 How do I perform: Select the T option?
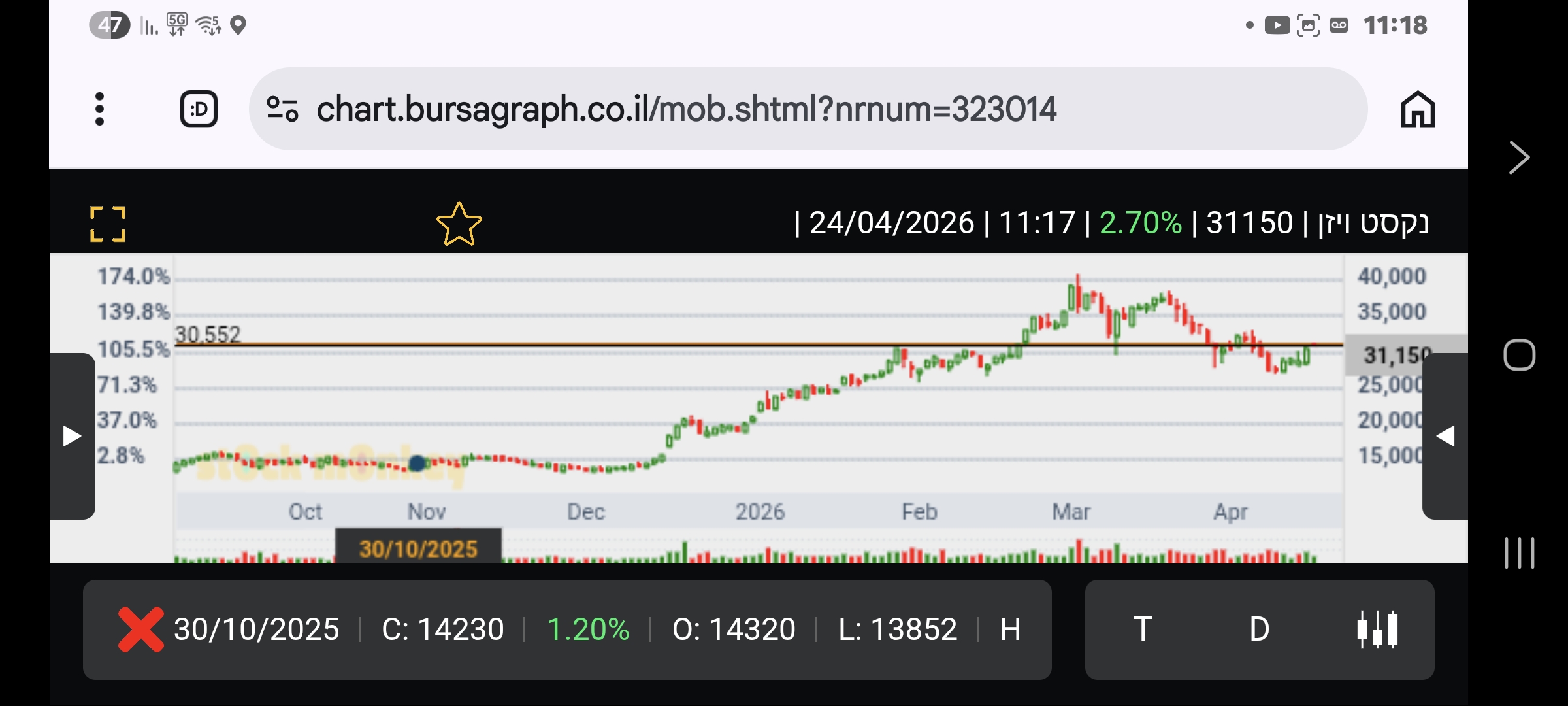pyautogui.click(x=1143, y=630)
